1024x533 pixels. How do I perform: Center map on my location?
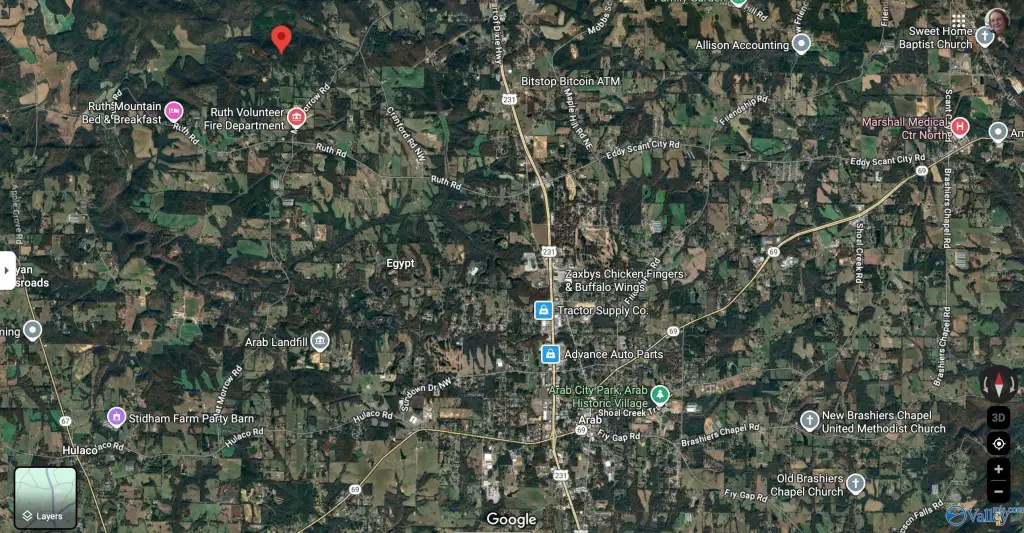(998, 443)
